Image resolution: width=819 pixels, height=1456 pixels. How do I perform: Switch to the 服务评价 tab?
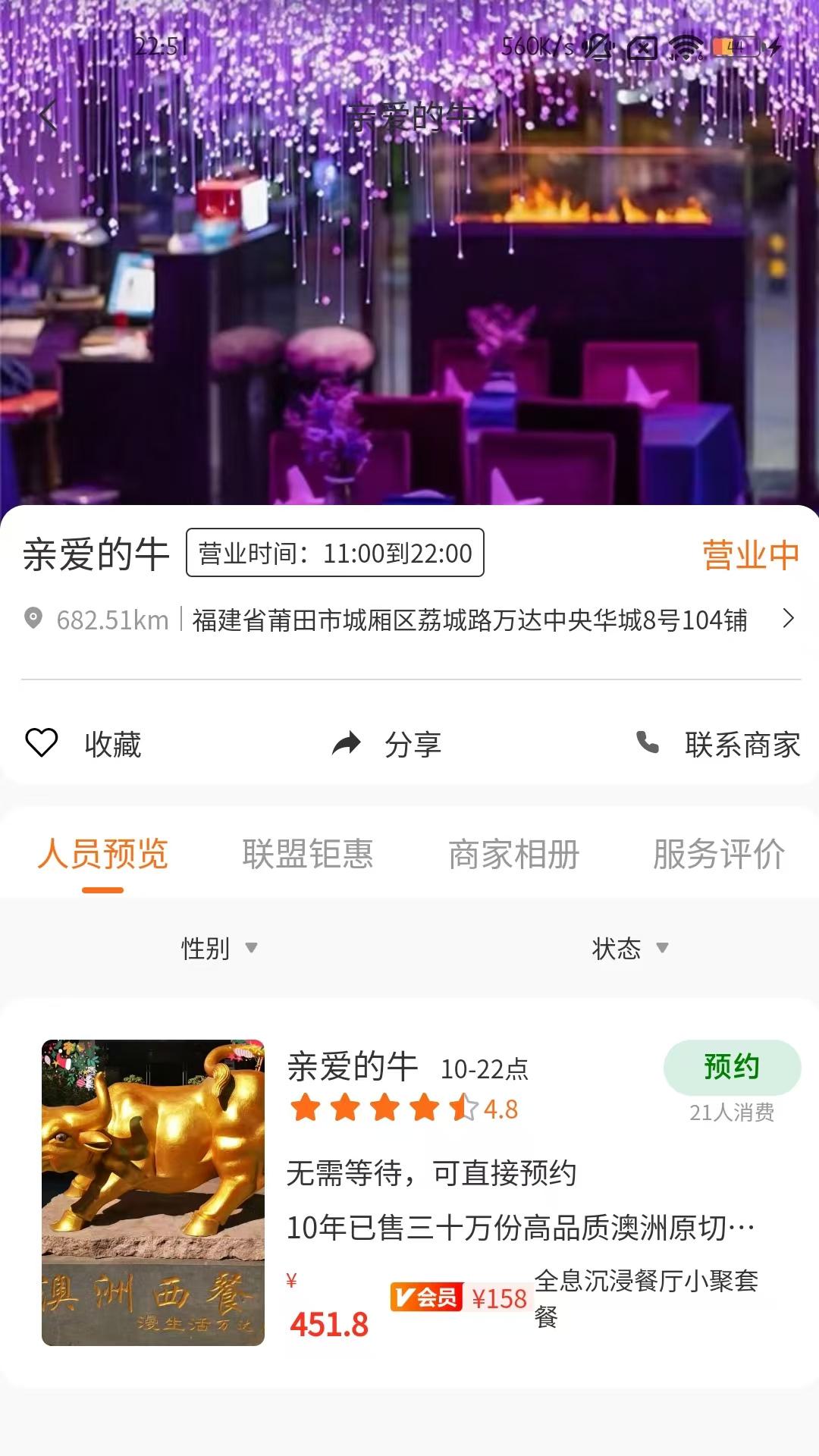click(x=717, y=854)
